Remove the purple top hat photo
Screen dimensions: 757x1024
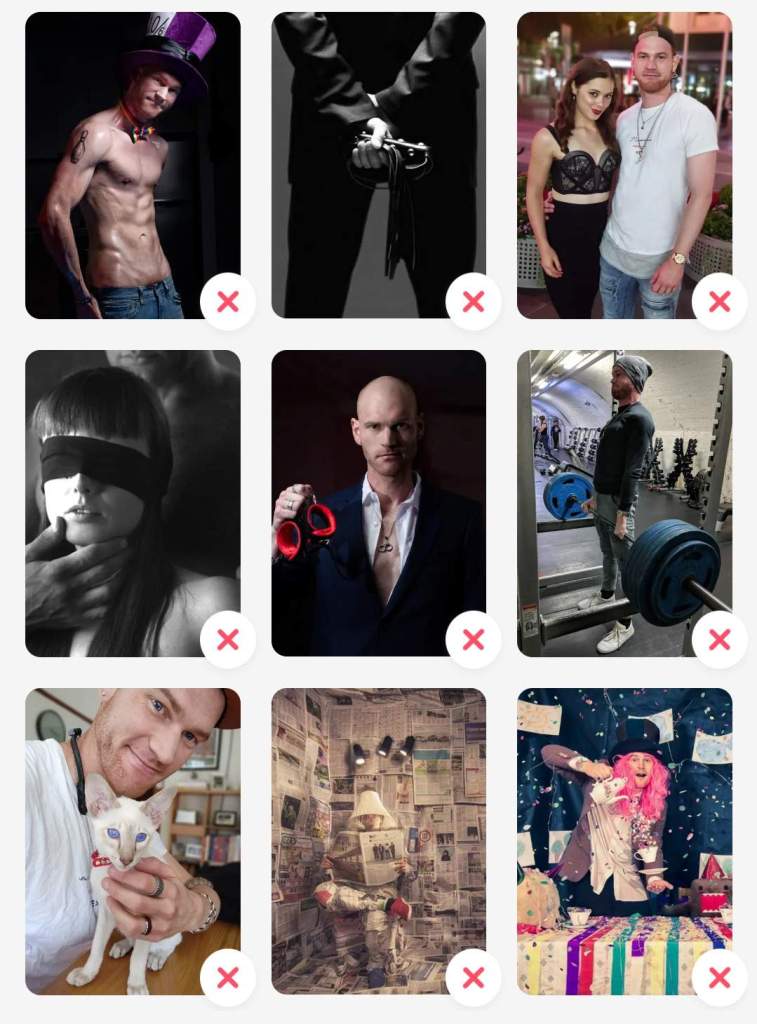click(228, 301)
